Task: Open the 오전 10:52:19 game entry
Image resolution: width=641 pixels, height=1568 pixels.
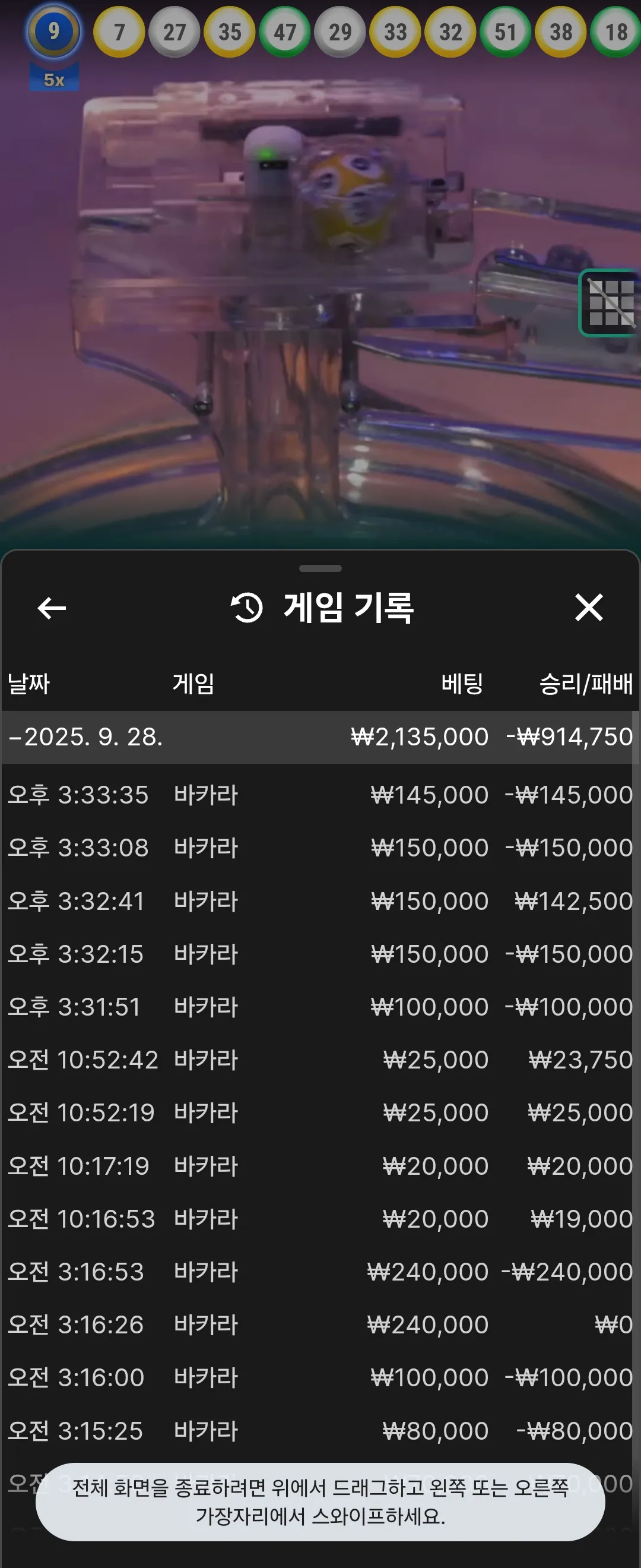Action: click(x=320, y=1112)
